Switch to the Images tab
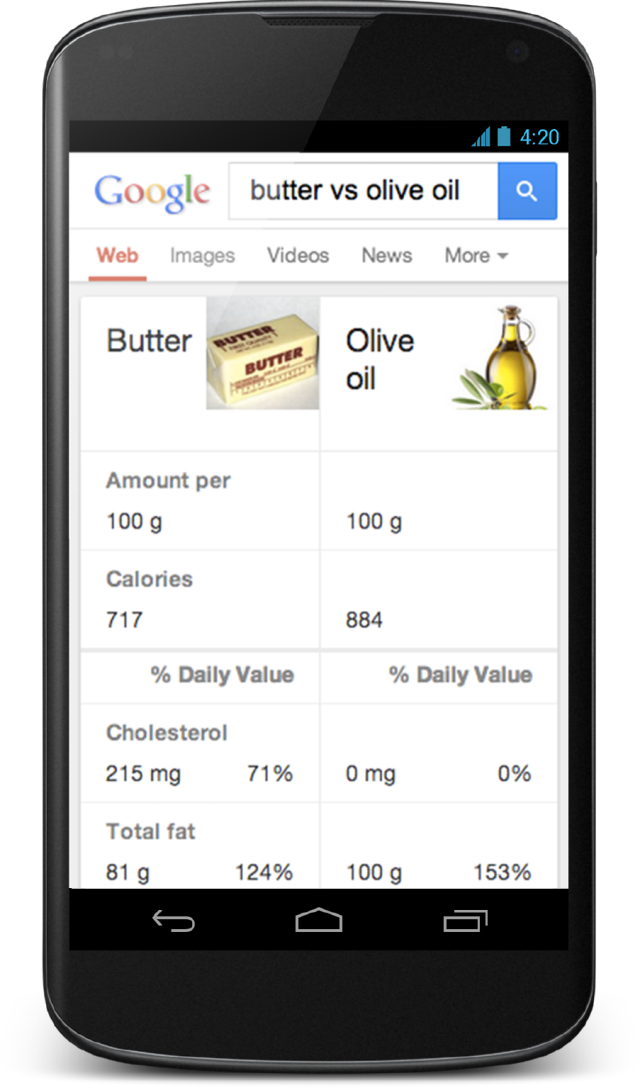 pos(202,256)
